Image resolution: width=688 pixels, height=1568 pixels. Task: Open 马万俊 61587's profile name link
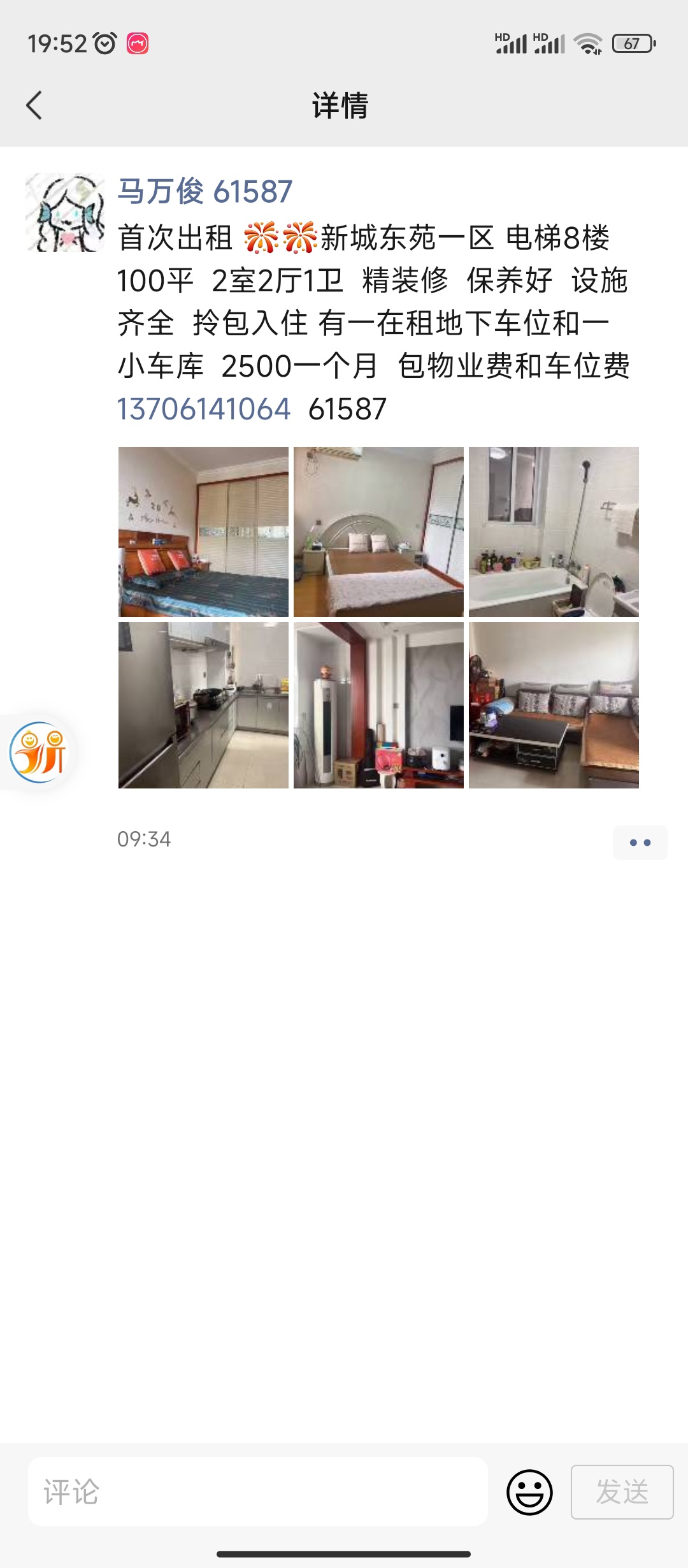(x=204, y=191)
